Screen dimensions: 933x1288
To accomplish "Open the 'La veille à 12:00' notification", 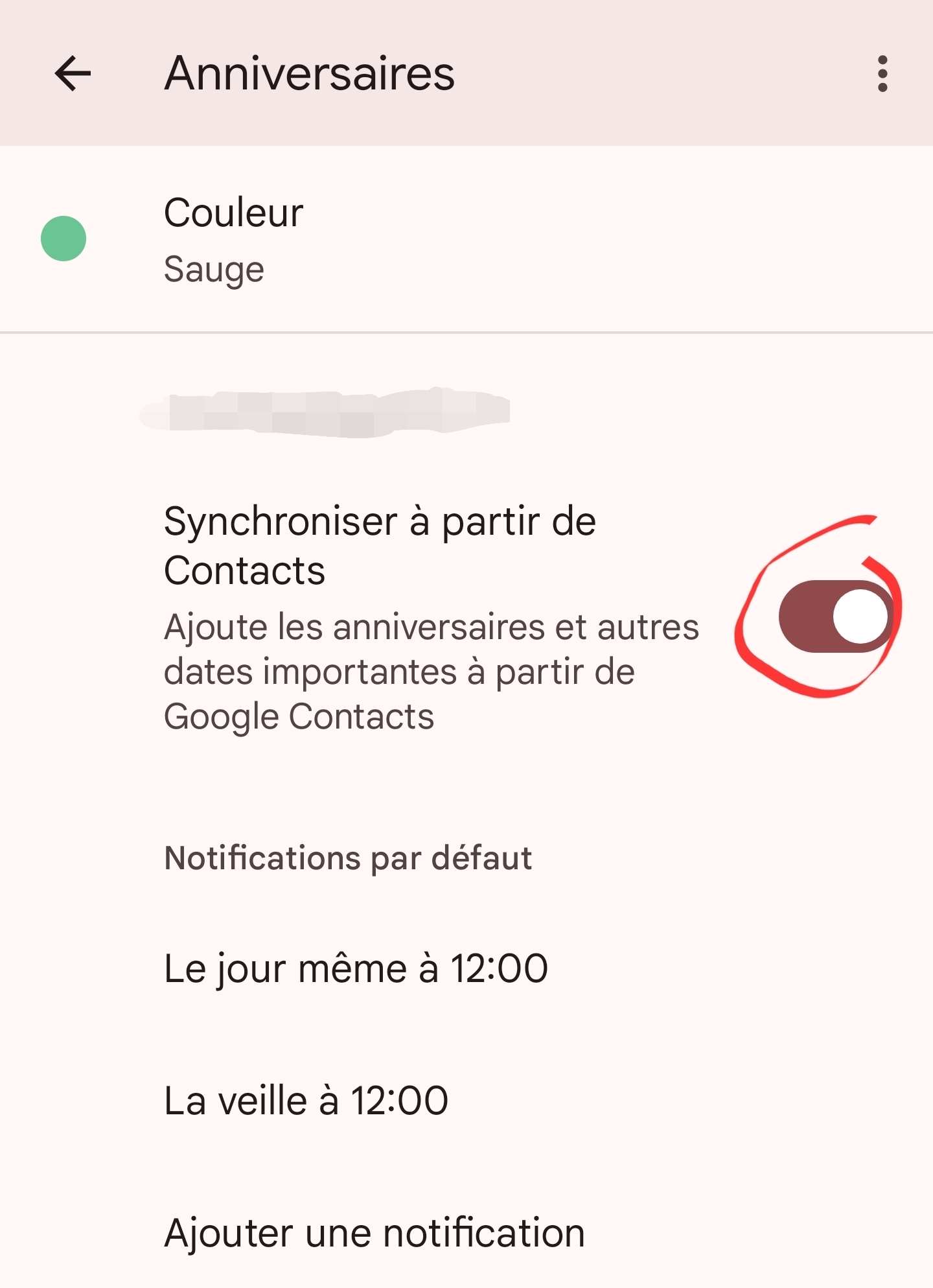I will tap(306, 1101).
